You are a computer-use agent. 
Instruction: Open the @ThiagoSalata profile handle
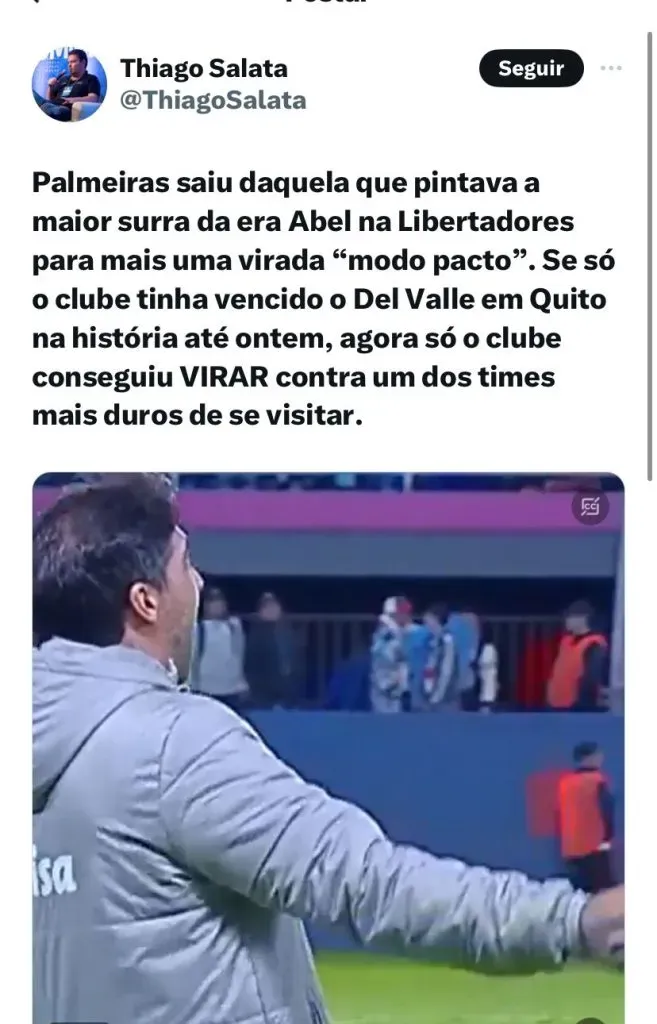pyautogui.click(x=213, y=101)
